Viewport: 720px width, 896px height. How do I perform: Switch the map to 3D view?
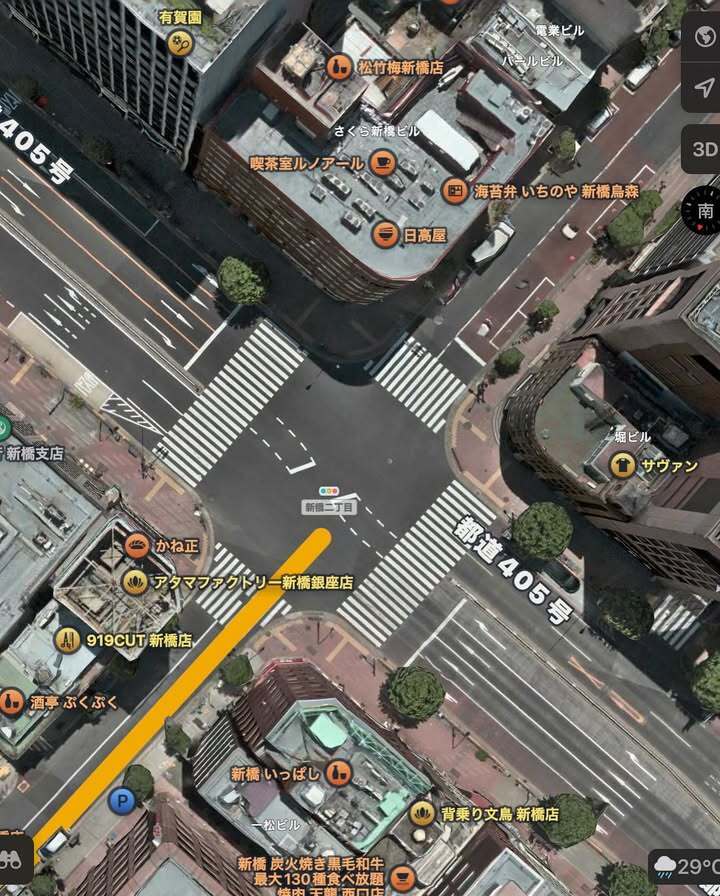tap(705, 149)
